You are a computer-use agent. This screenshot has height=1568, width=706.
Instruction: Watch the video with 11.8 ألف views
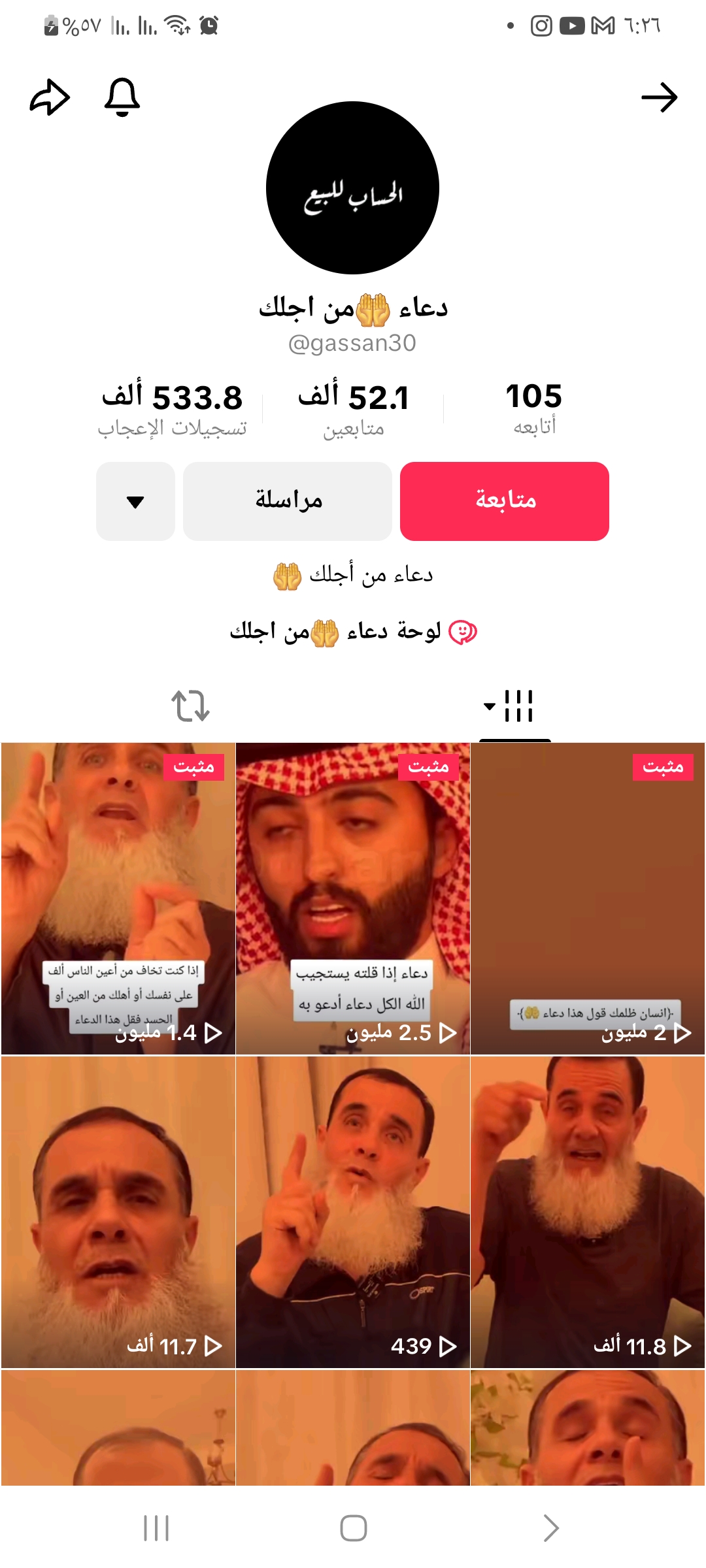(588, 1212)
